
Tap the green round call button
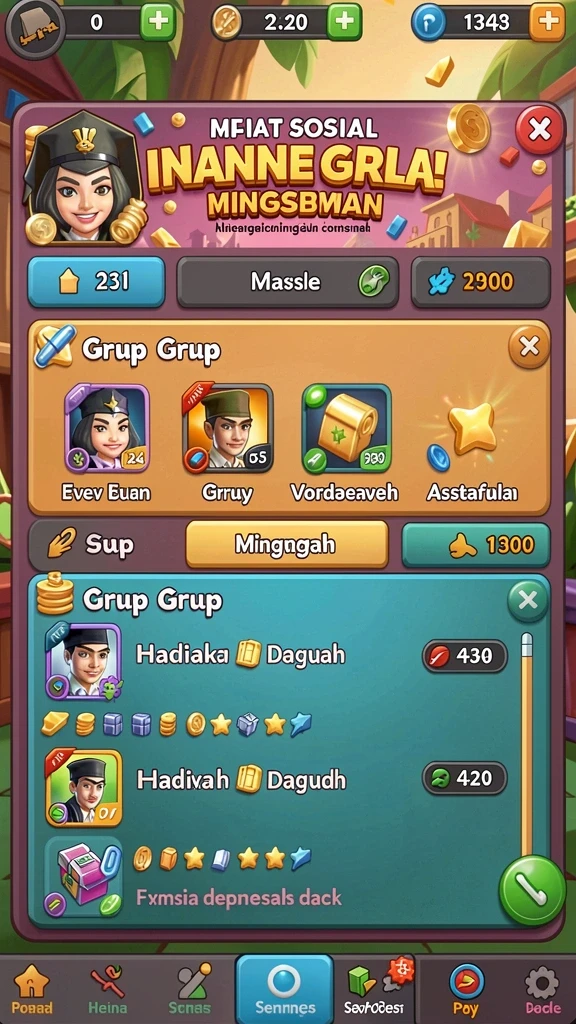tap(532, 889)
